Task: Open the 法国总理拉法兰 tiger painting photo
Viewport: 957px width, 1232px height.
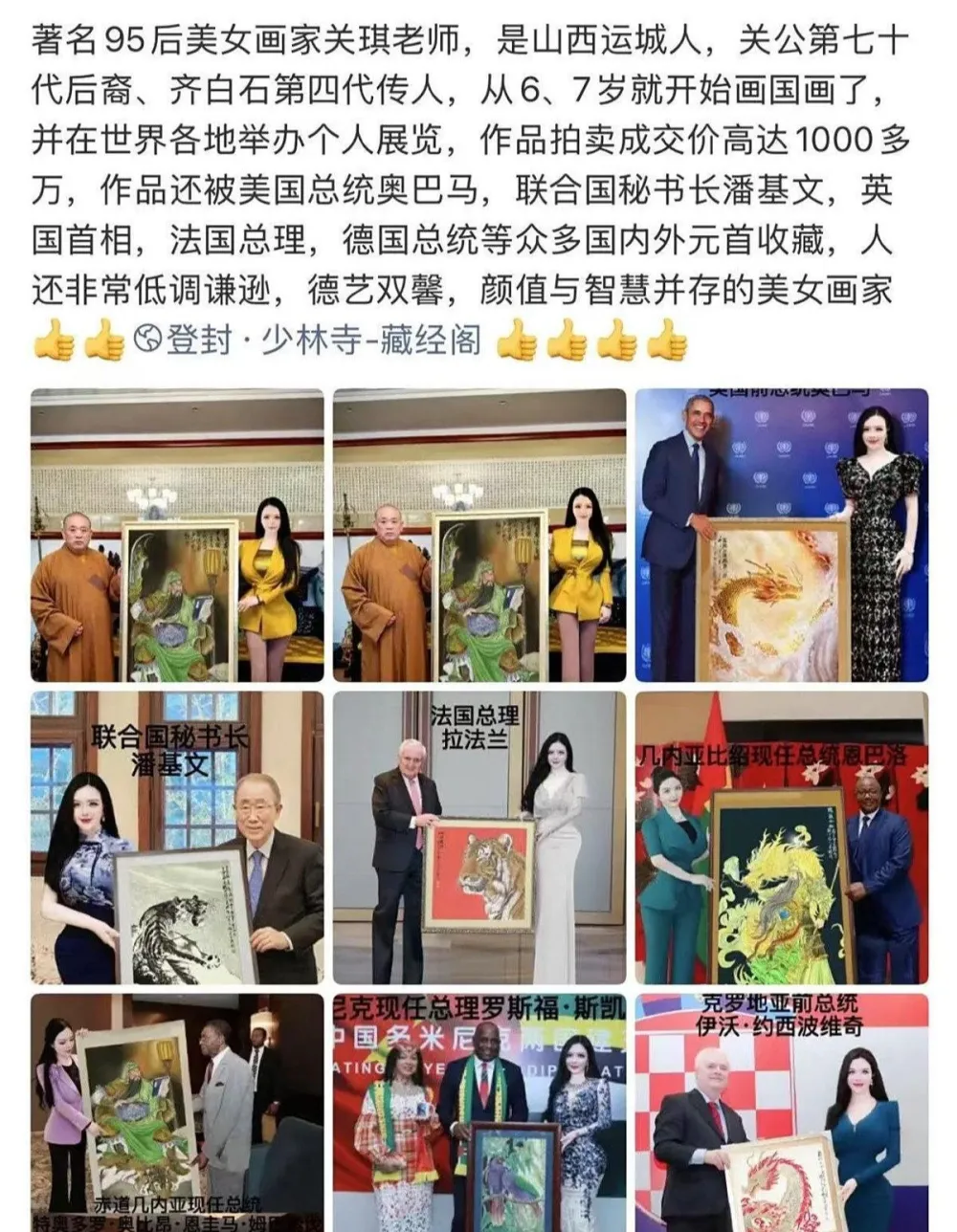Action: pos(478,838)
